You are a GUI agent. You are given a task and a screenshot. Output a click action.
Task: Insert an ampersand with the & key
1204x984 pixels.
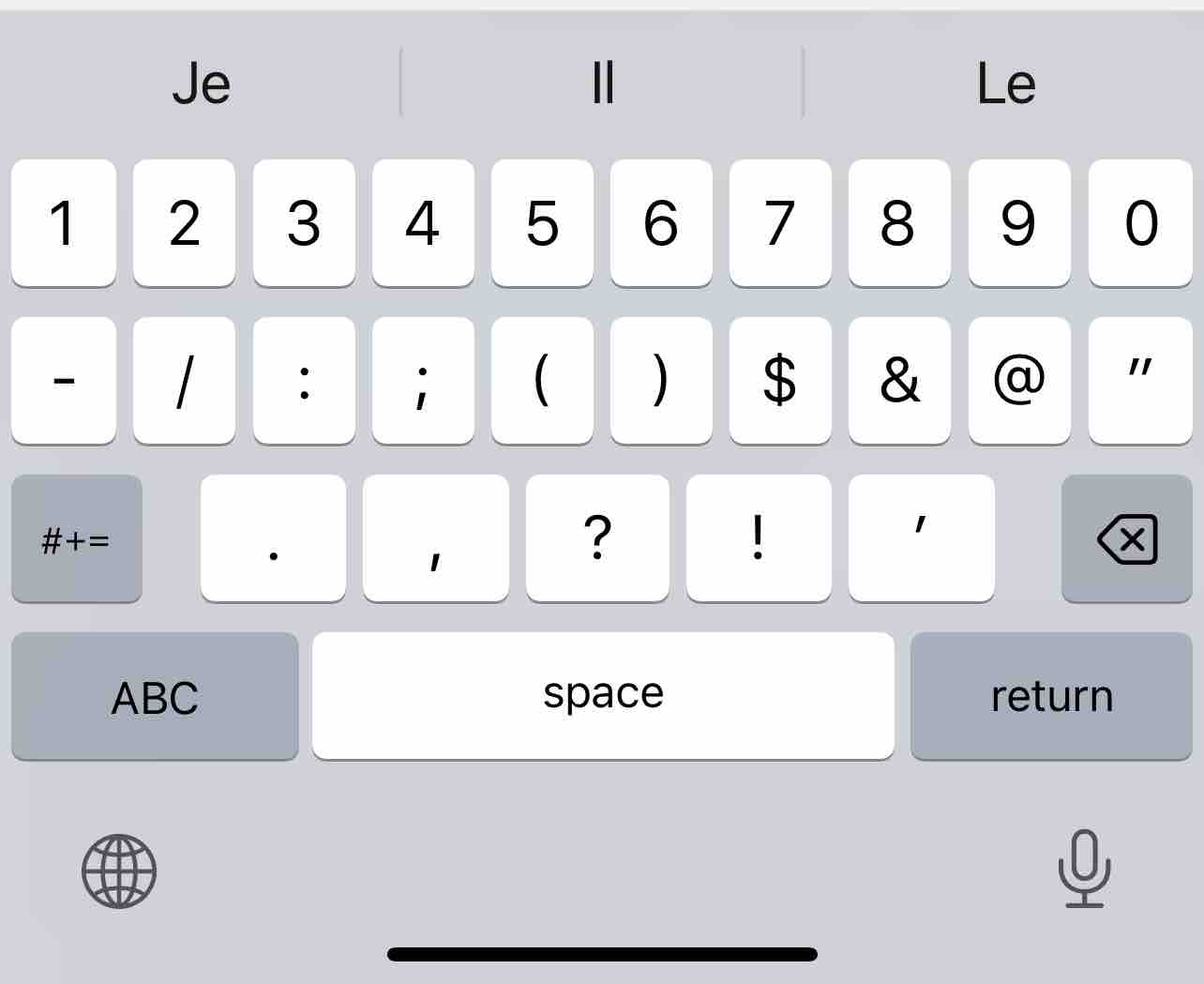pyautogui.click(x=899, y=380)
